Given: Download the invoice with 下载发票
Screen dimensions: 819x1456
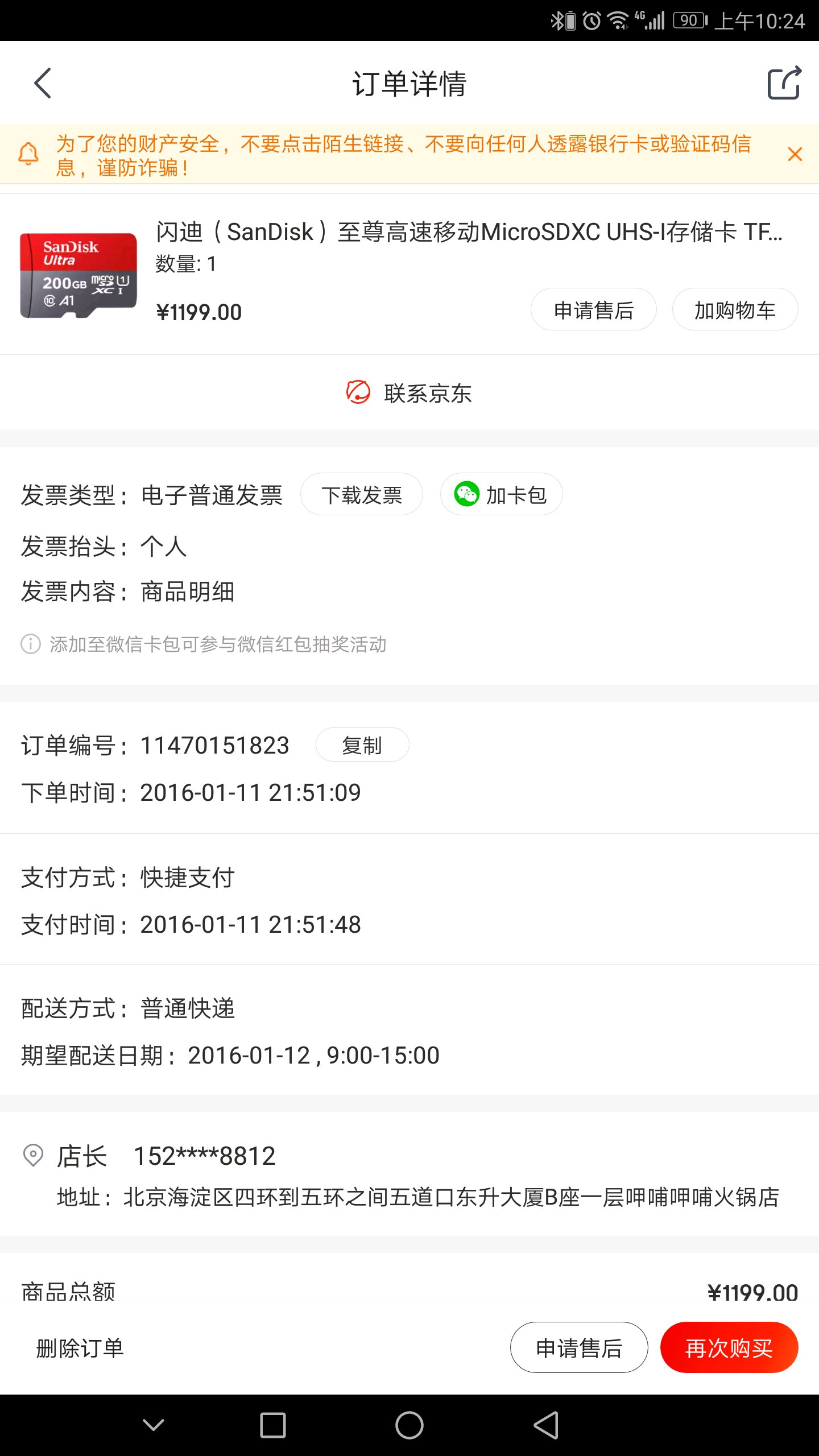Looking at the screenshot, I should (362, 494).
